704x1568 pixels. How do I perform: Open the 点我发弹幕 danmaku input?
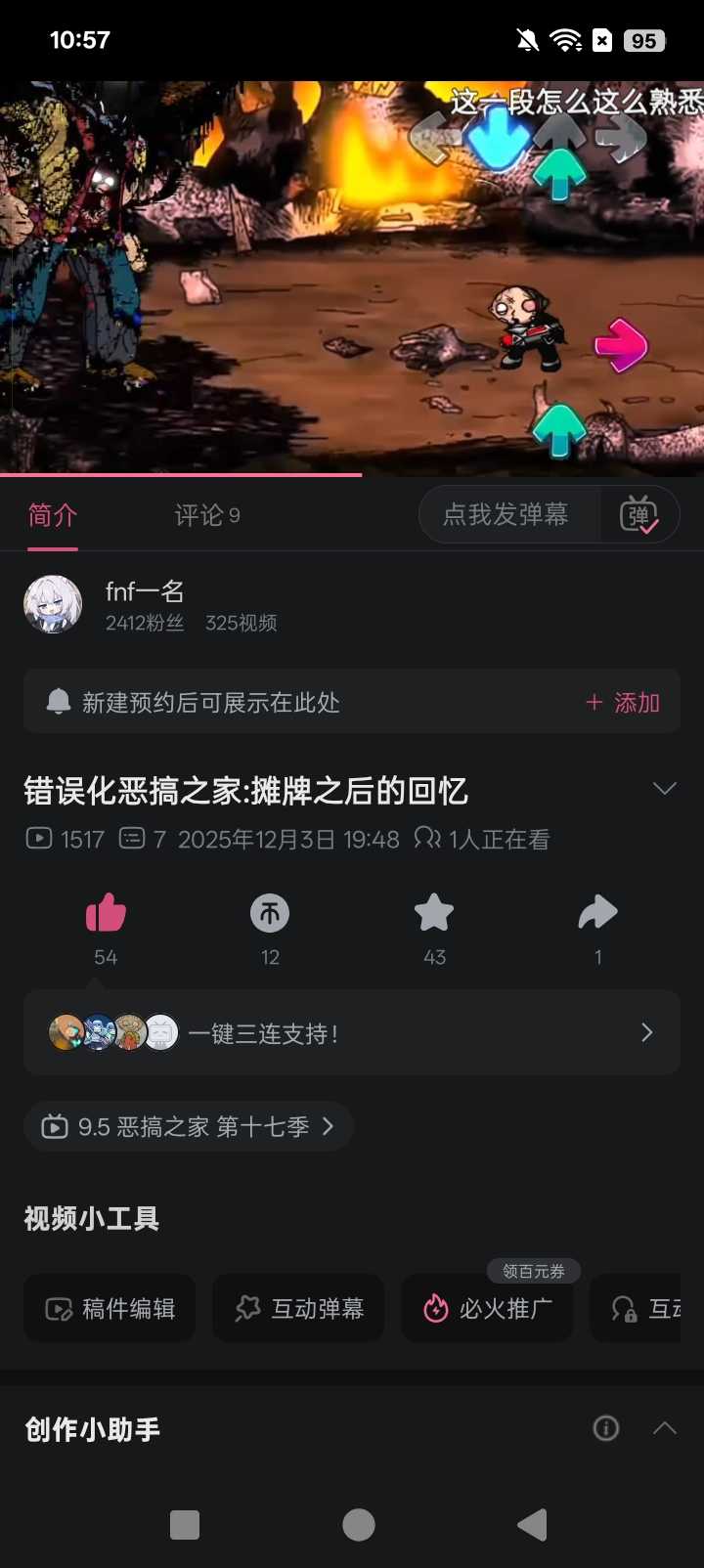[x=506, y=514]
